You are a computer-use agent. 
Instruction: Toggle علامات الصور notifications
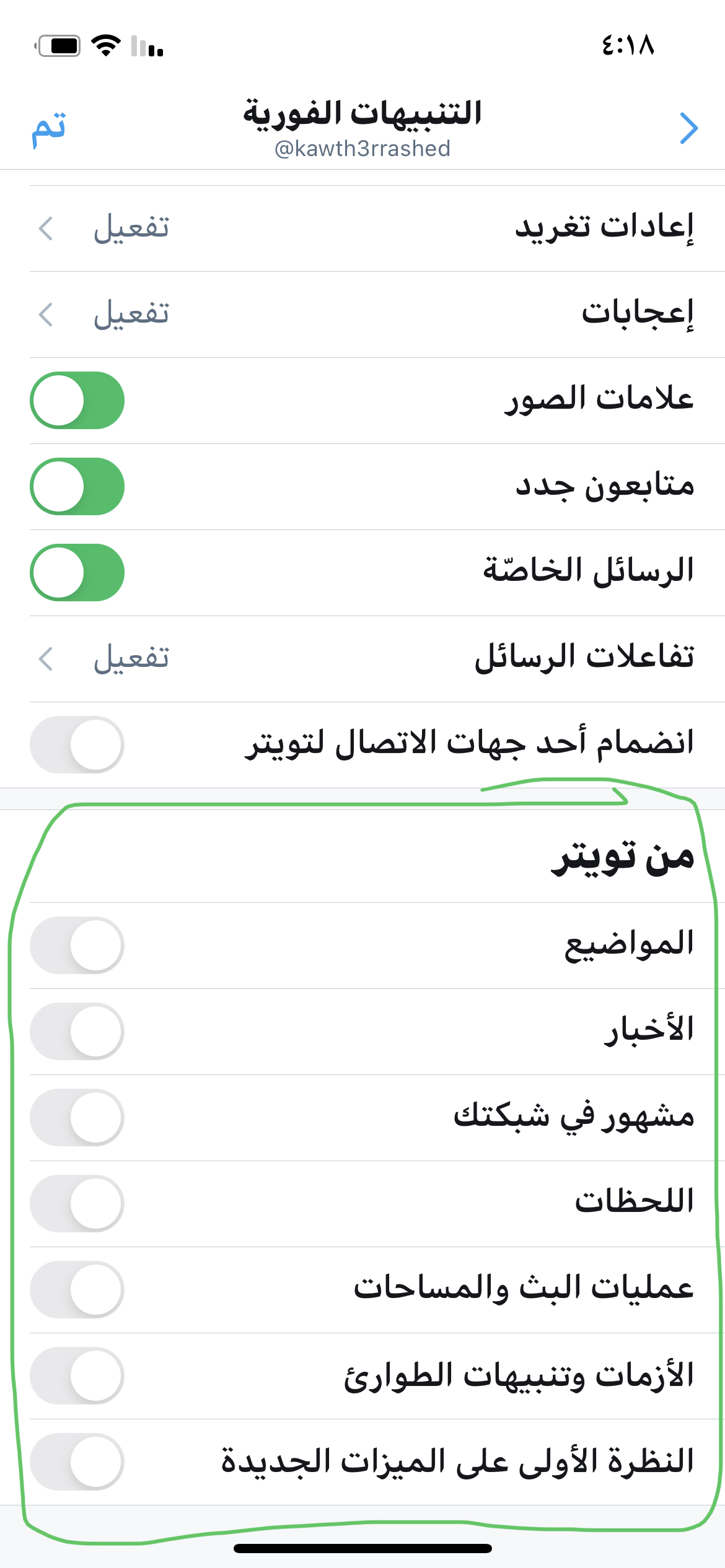pyautogui.click(x=77, y=400)
